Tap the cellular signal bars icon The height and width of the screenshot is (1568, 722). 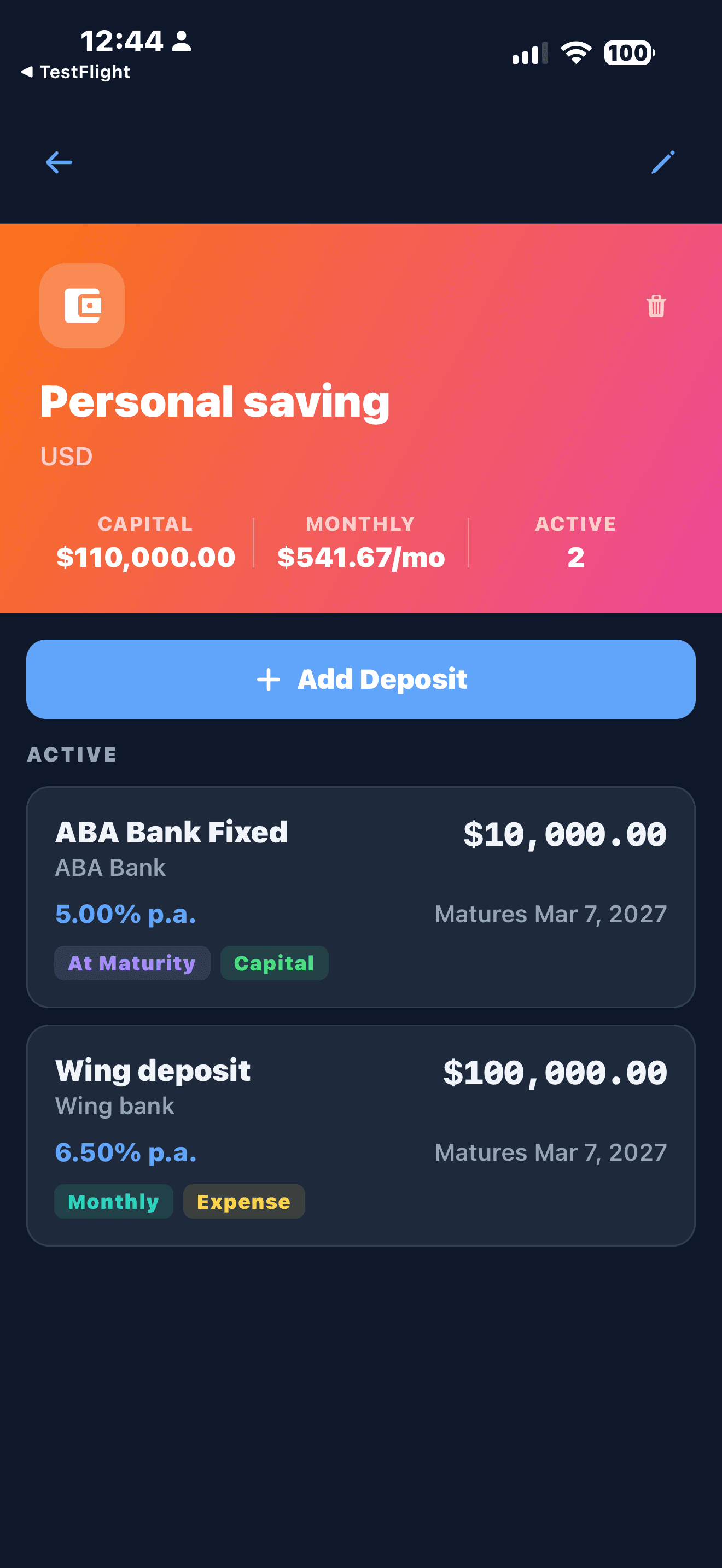[528, 52]
